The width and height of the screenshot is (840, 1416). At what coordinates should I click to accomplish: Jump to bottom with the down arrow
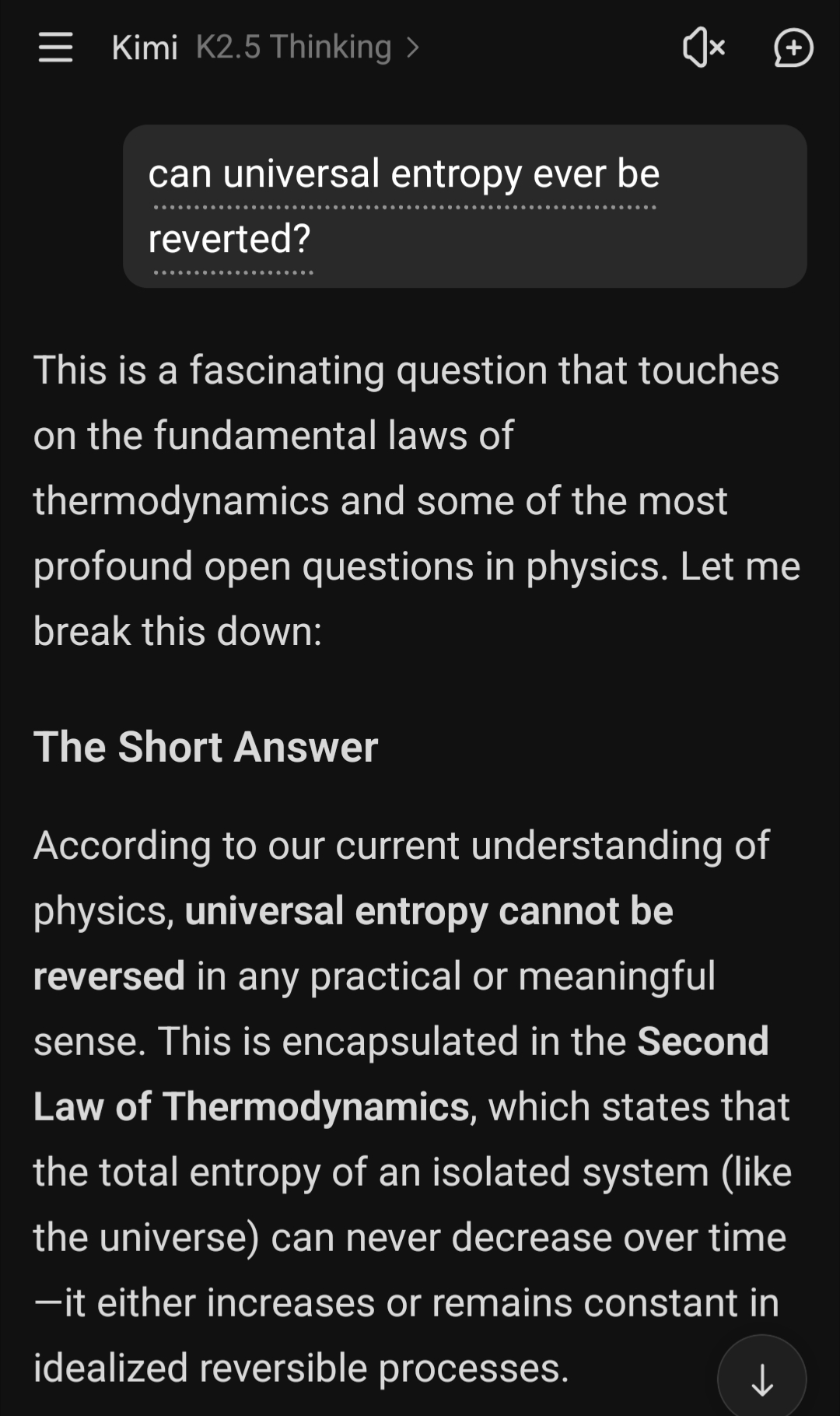point(761,1379)
